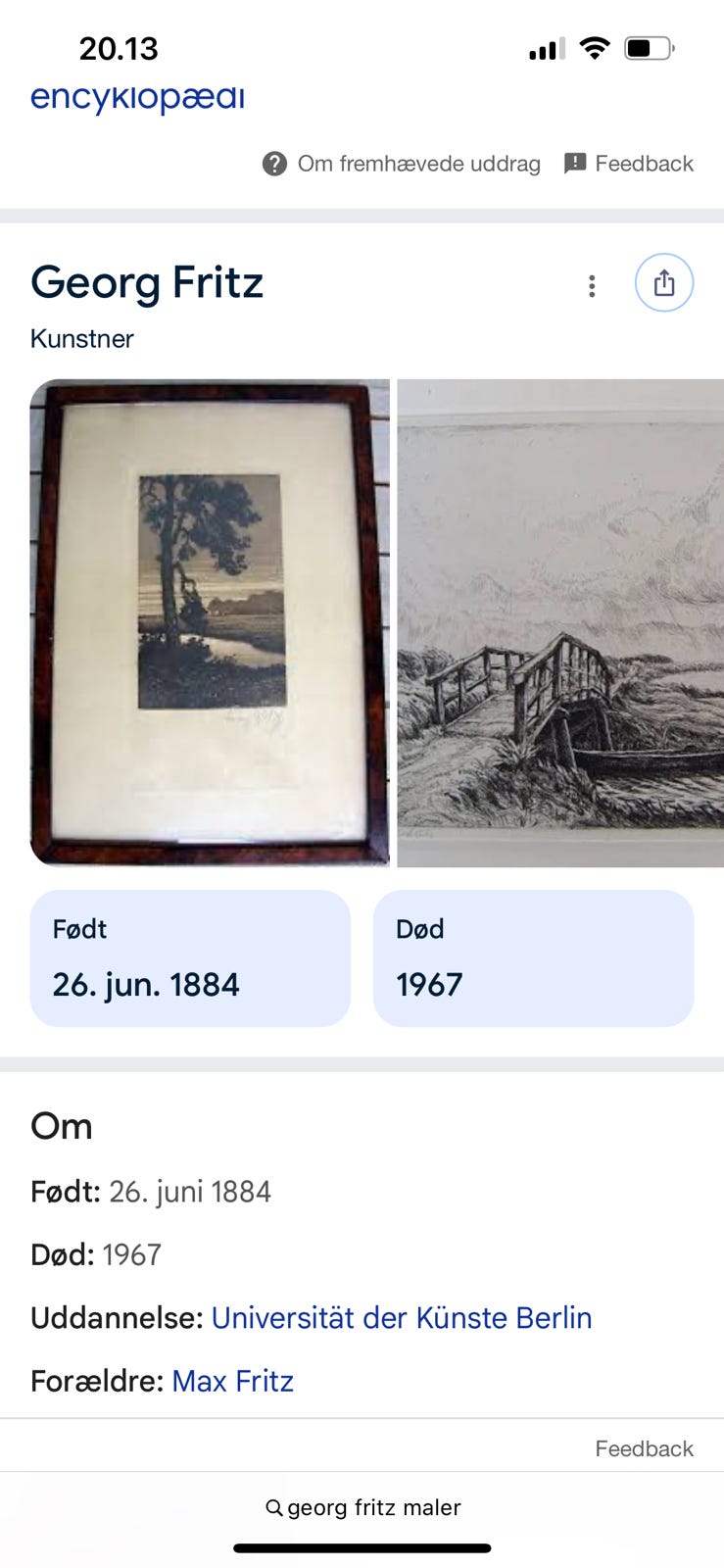Image resolution: width=724 pixels, height=1568 pixels.
Task: Tap the 20.13 clock in the status bar
Action: 120,48
